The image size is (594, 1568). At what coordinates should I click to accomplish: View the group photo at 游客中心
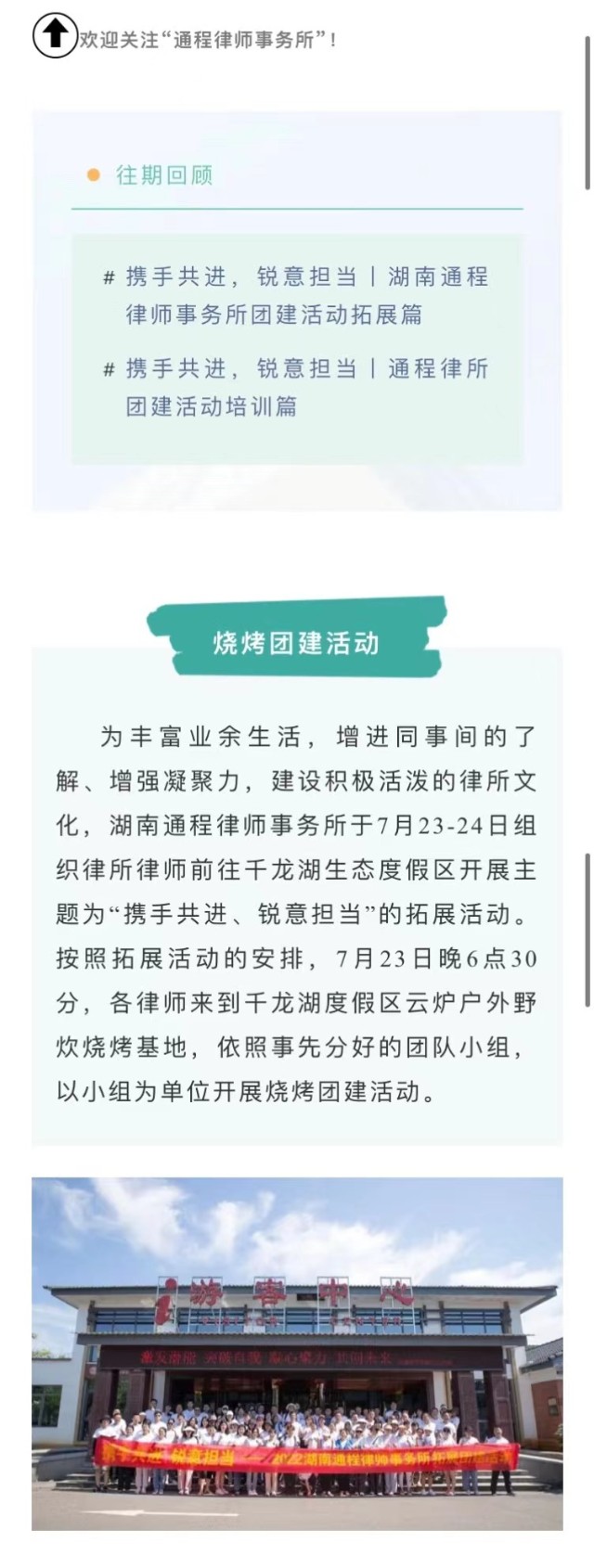297,1354
